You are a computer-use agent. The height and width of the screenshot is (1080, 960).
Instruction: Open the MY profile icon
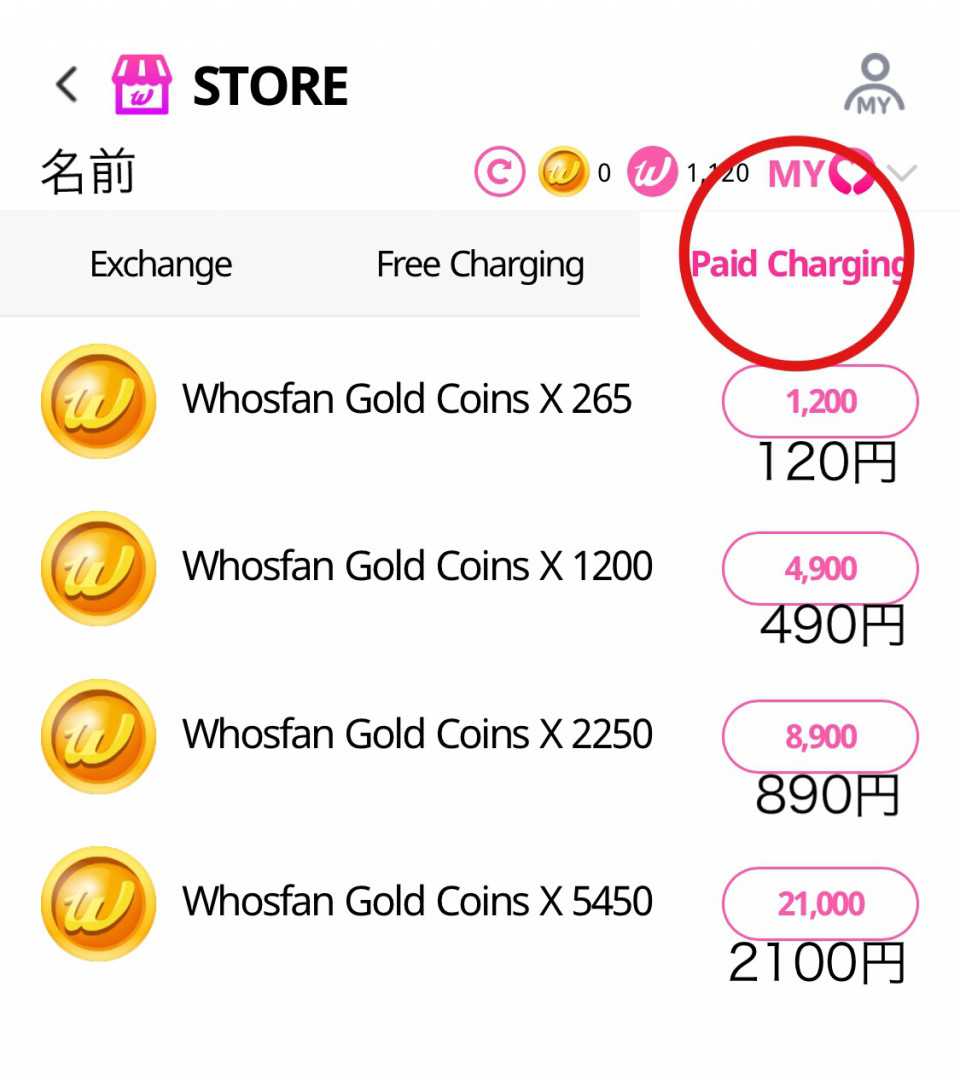pos(874,85)
